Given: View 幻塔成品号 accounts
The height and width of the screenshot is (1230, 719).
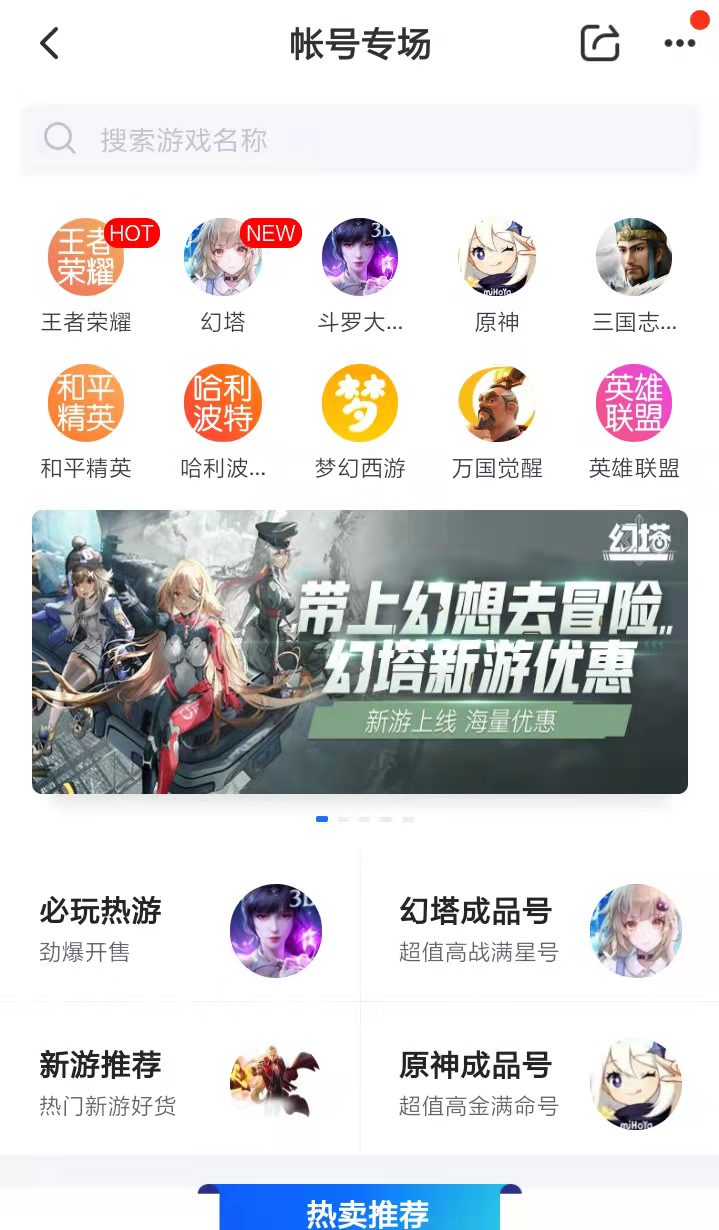Looking at the screenshot, I should click(540, 929).
